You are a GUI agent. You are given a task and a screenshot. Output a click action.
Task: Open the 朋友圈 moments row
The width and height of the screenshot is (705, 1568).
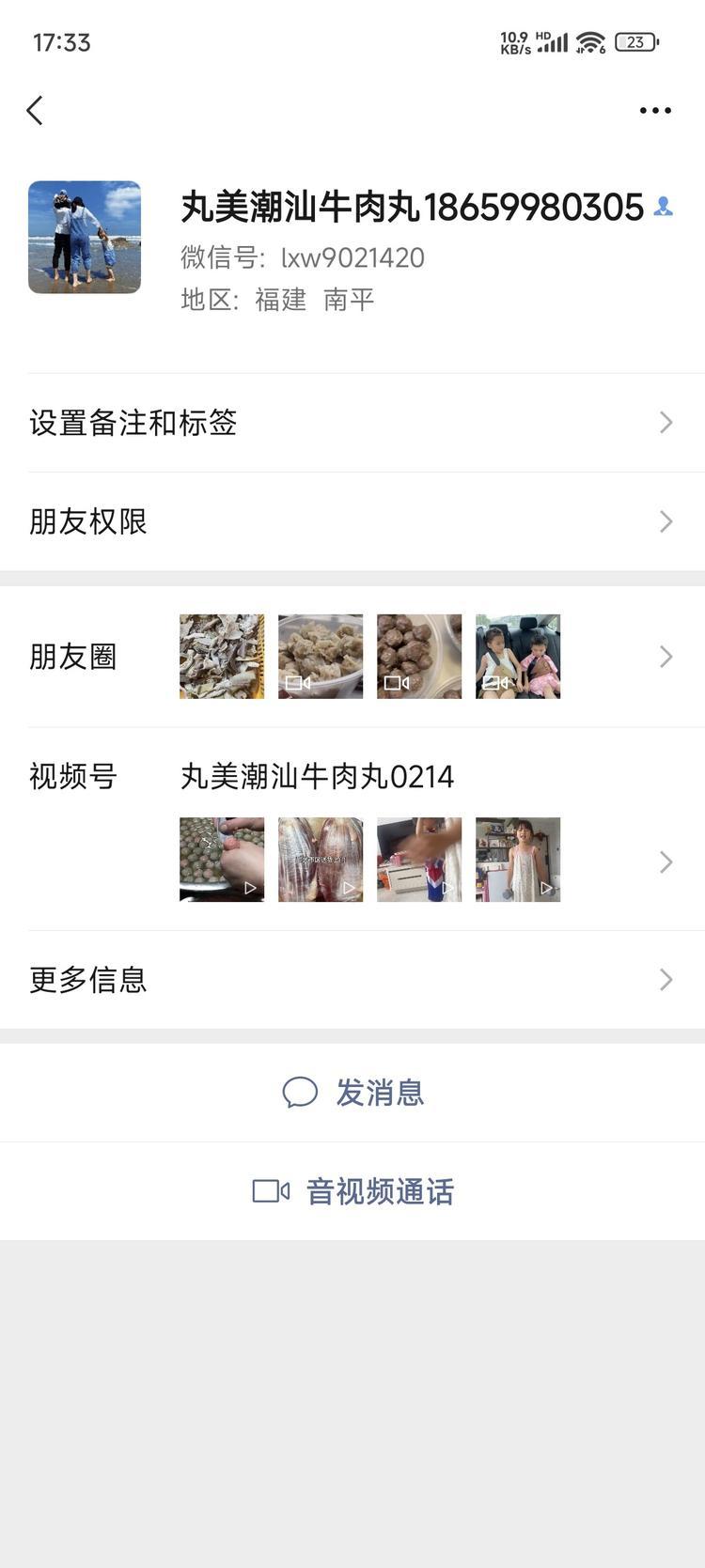(x=352, y=657)
